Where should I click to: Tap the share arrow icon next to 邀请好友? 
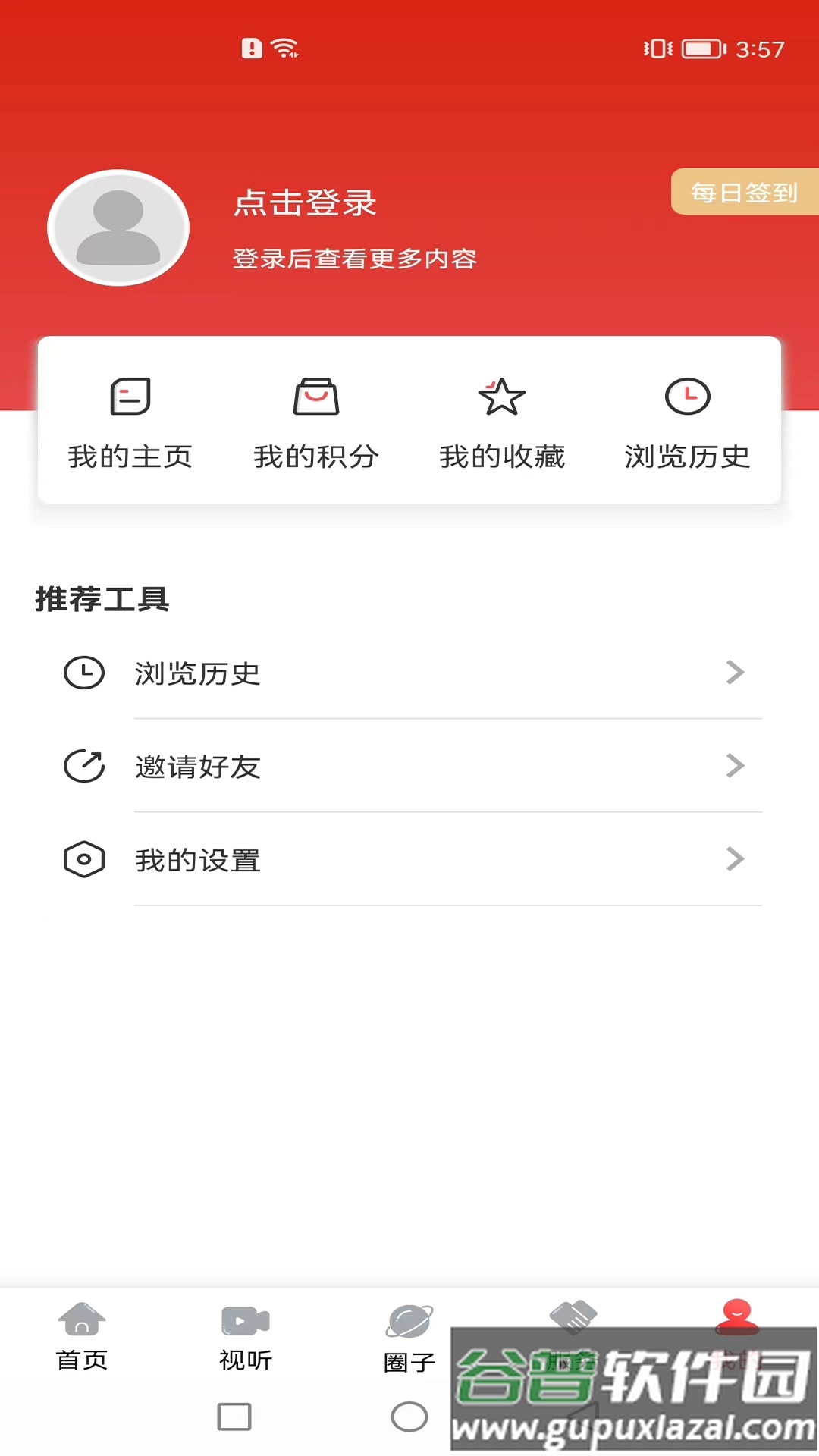click(x=84, y=766)
